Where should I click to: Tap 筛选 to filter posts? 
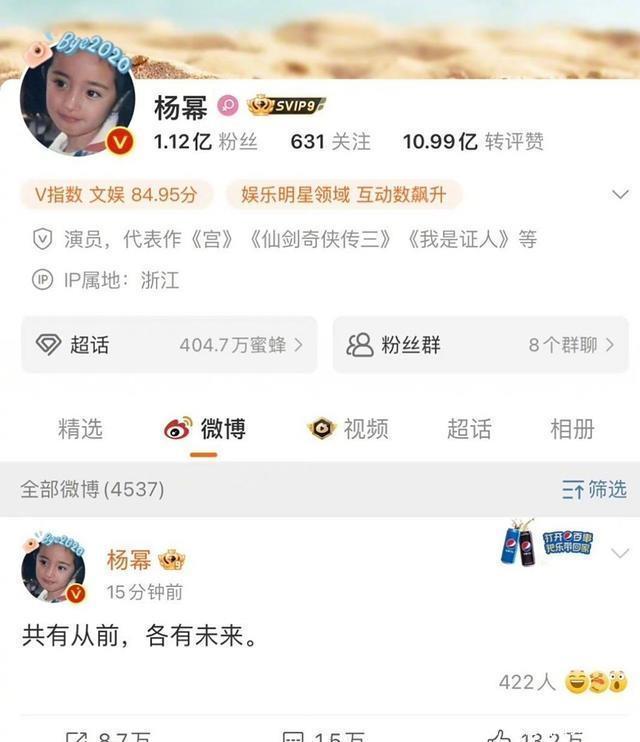coord(594,489)
